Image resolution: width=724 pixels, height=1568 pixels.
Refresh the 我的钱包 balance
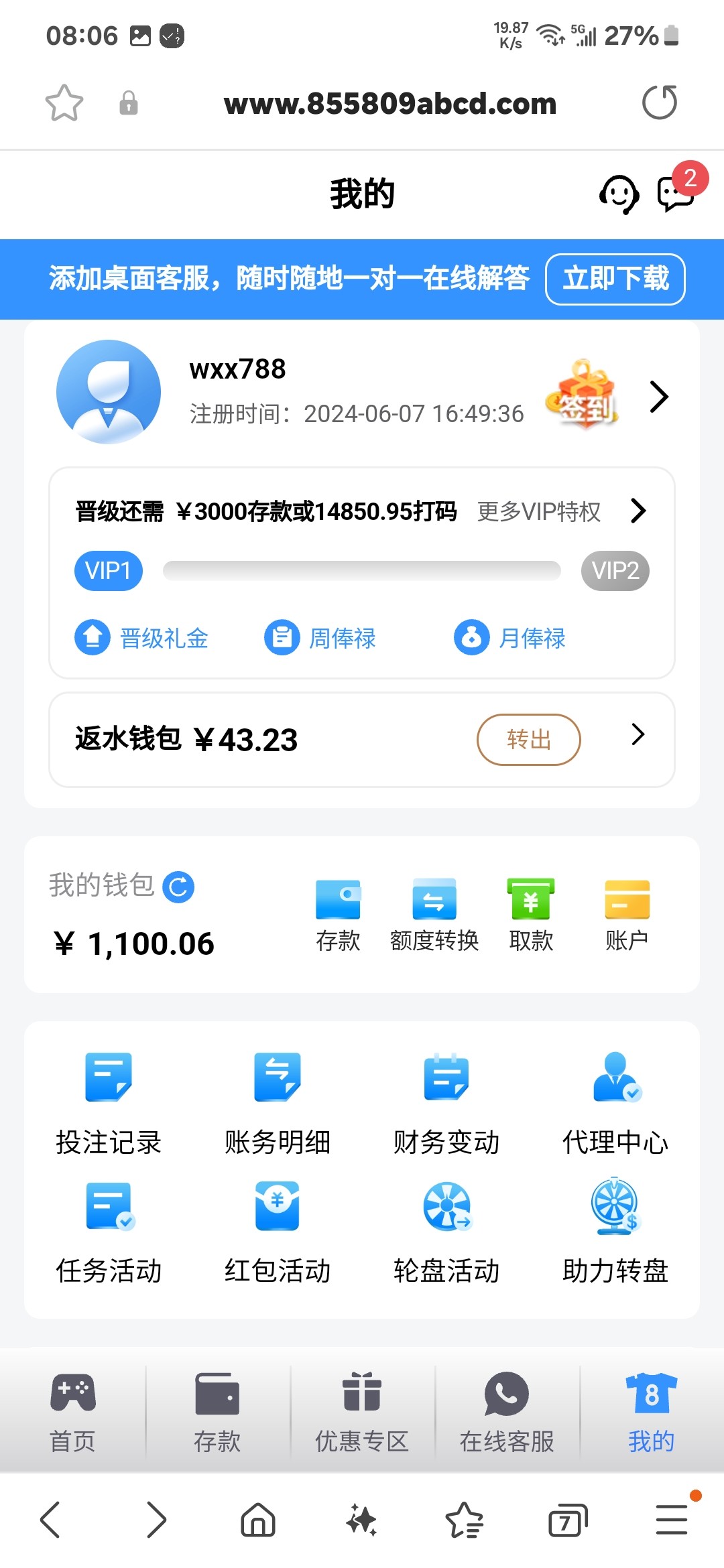[179, 887]
